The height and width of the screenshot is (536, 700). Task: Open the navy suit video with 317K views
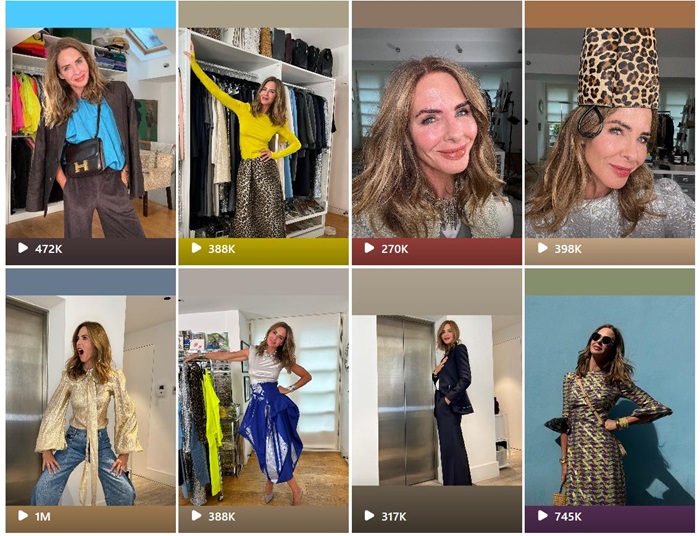436,402
